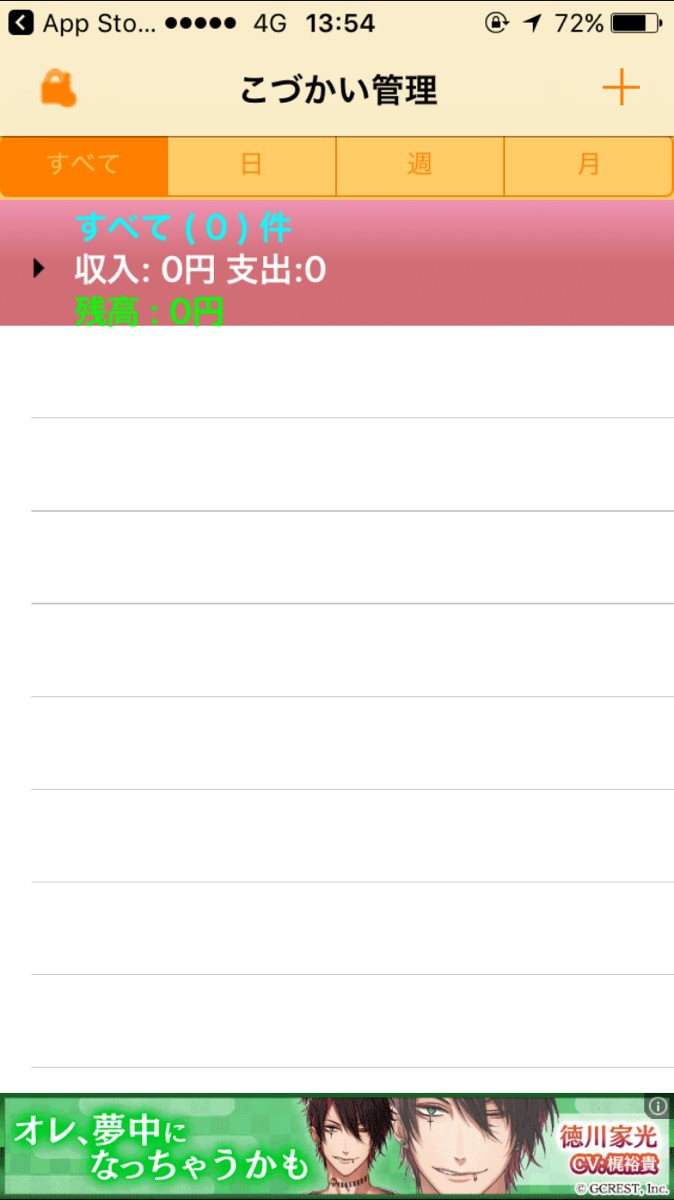Select the すべて segment

[x=84, y=165]
